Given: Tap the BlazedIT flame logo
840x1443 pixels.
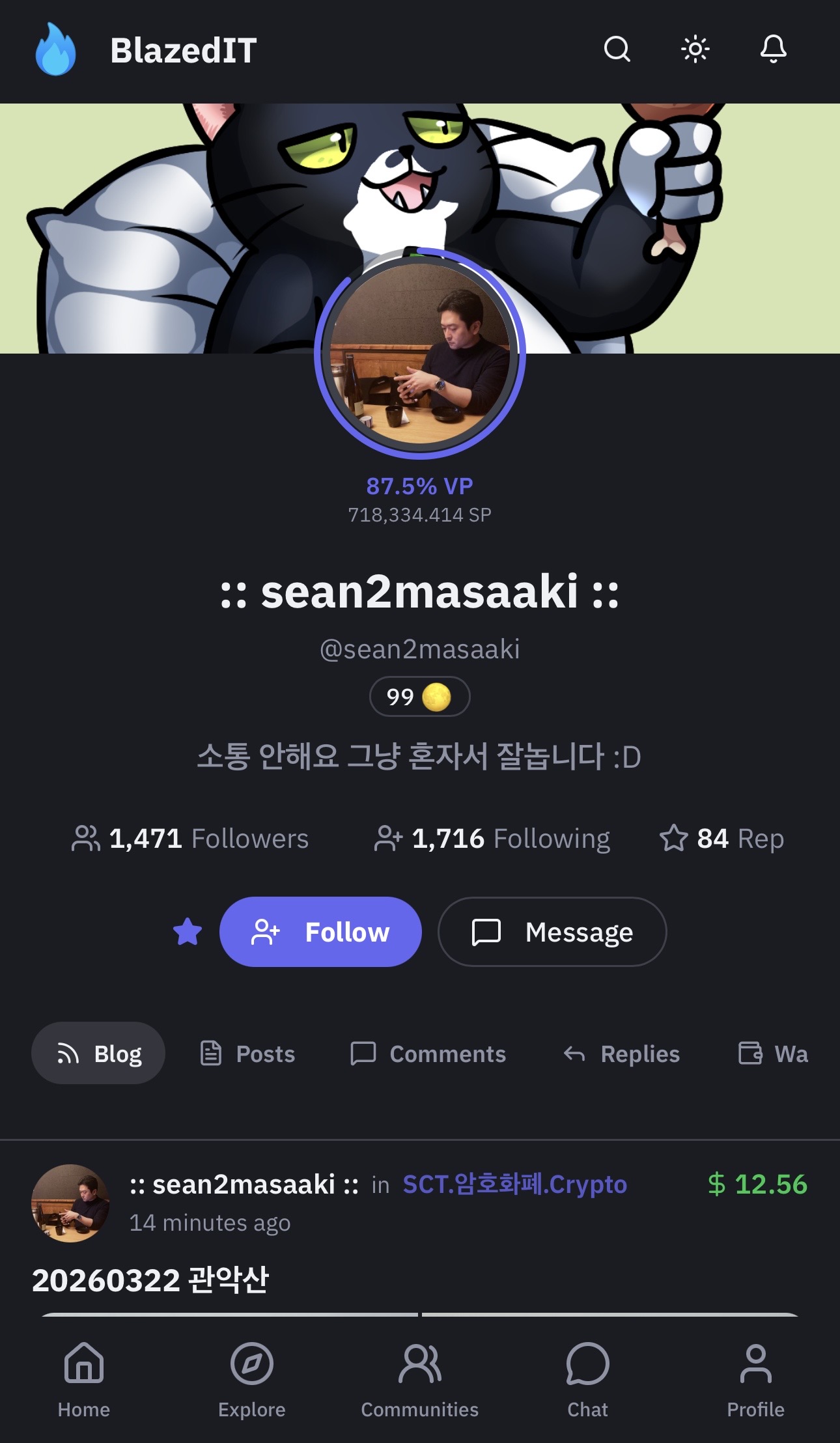Looking at the screenshot, I should click(55, 50).
